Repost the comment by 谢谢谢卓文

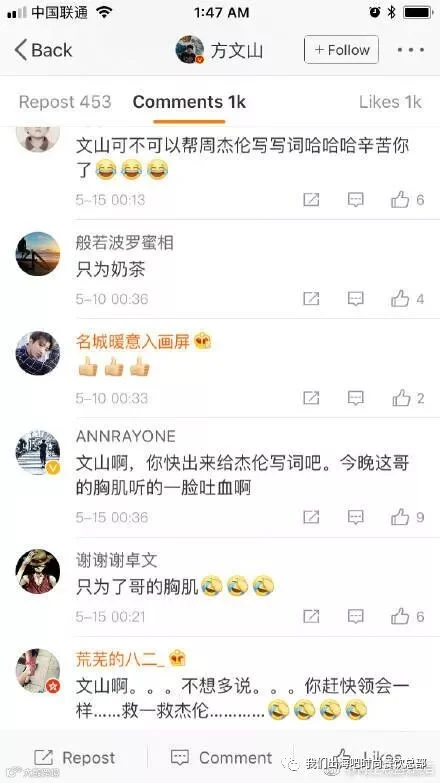click(x=311, y=616)
